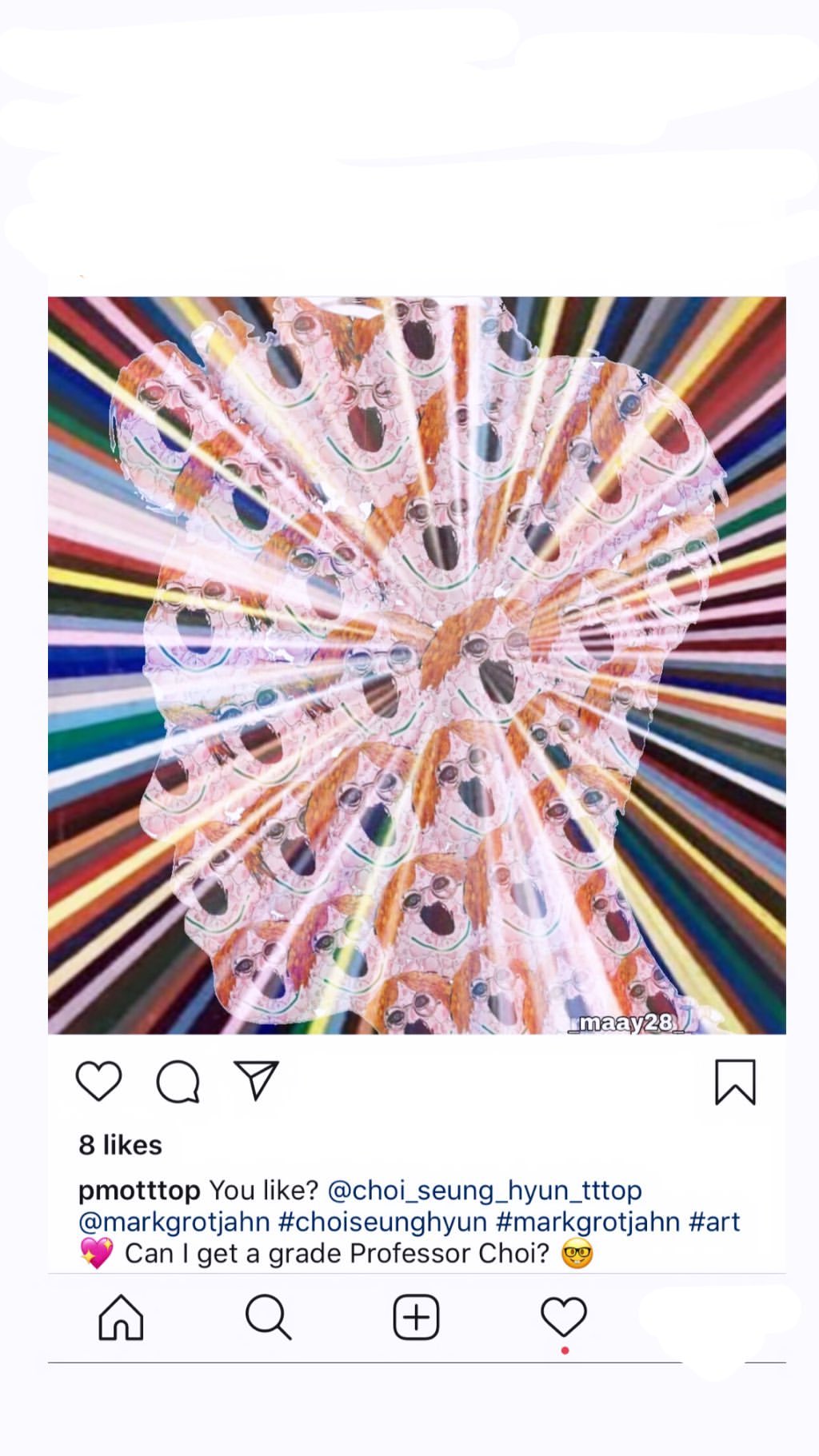Switch to the Search tab

click(268, 1317)
